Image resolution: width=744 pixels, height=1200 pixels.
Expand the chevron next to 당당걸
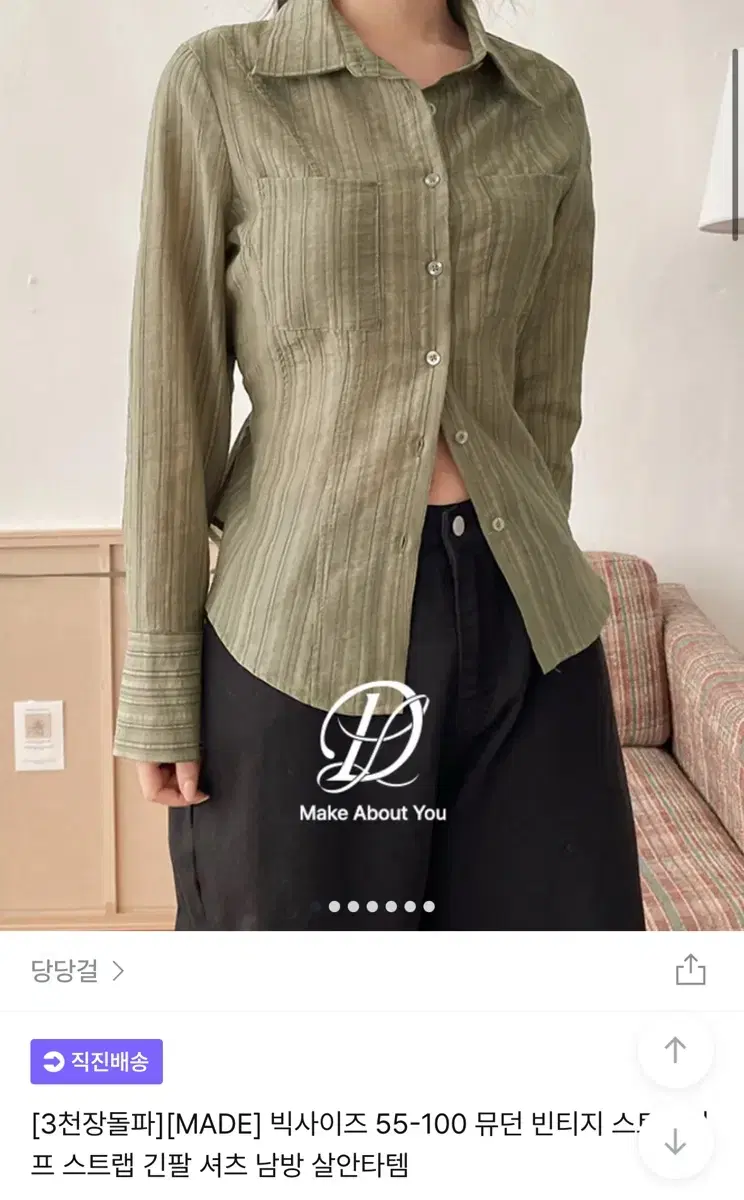click(120, 970)
